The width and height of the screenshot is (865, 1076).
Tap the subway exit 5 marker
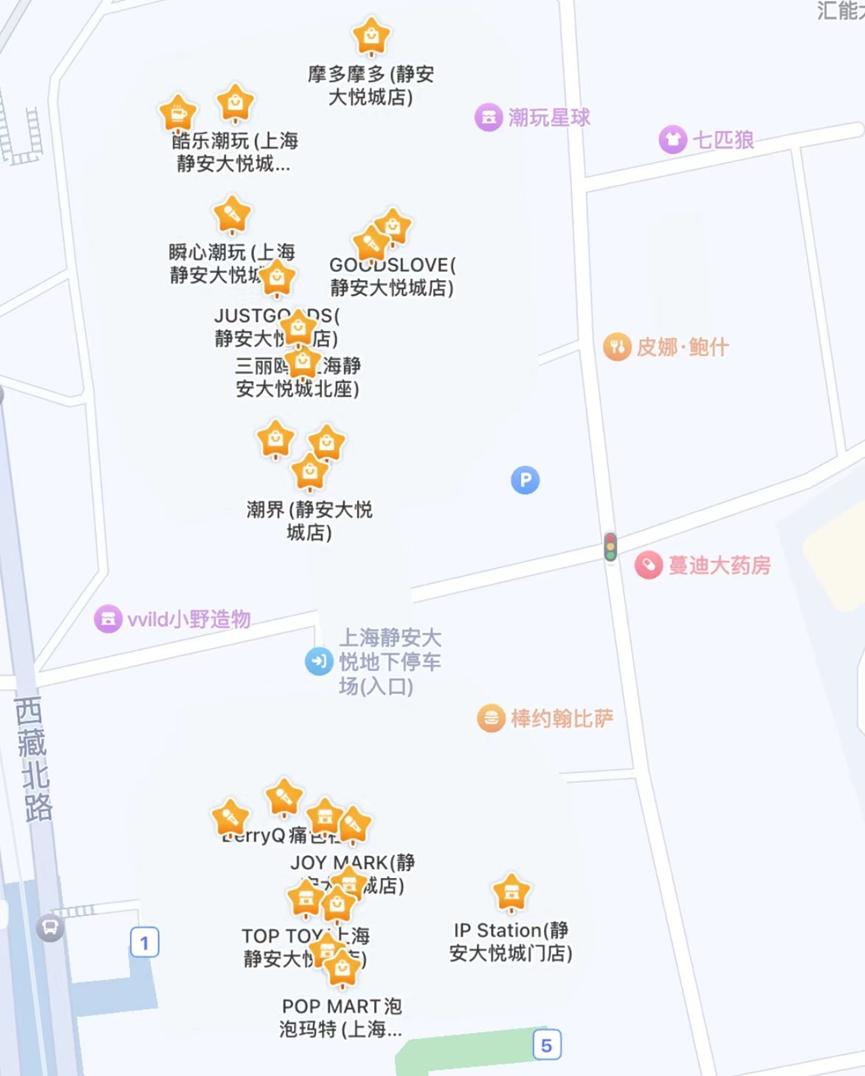click(x=546, y=1045)
